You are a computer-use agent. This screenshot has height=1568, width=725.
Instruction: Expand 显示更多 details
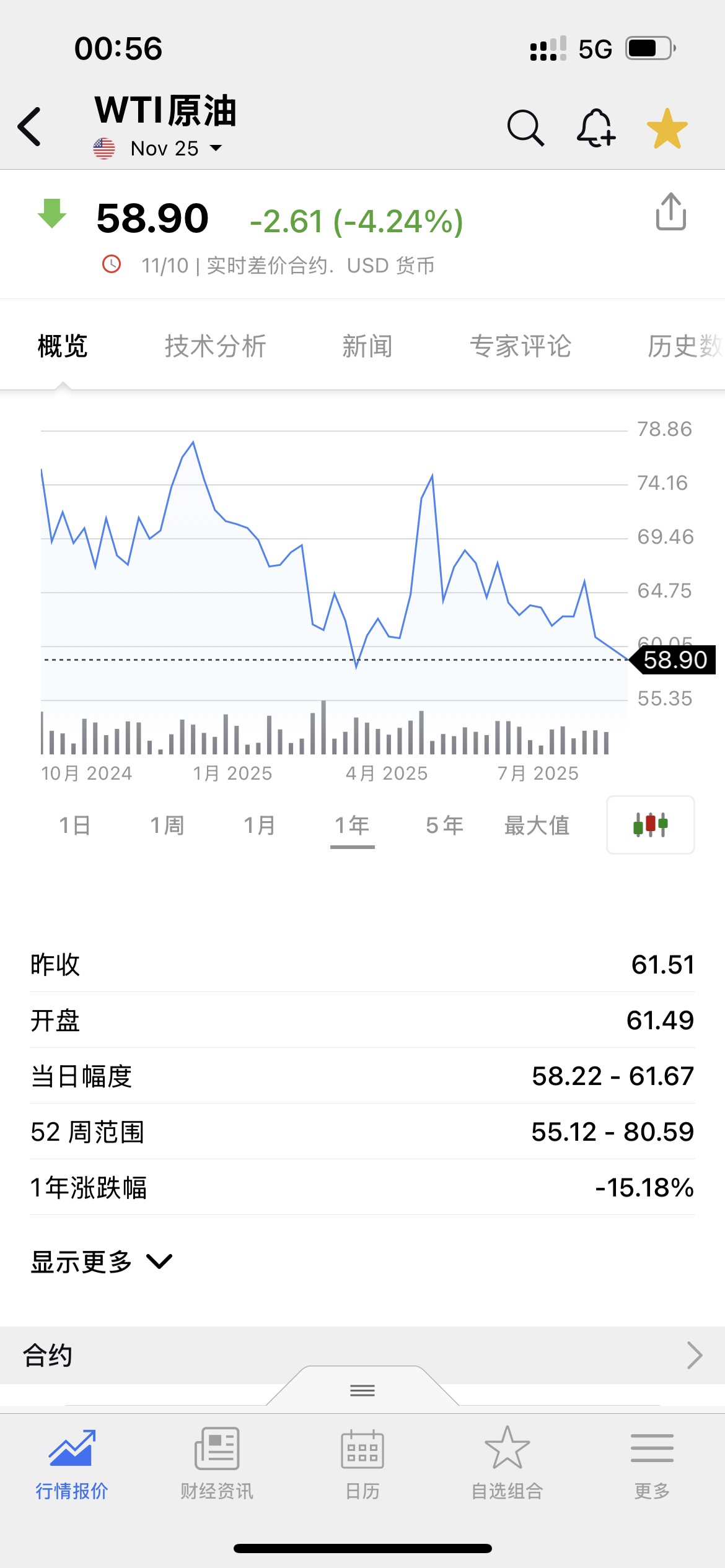click(x=101, y=1261)
